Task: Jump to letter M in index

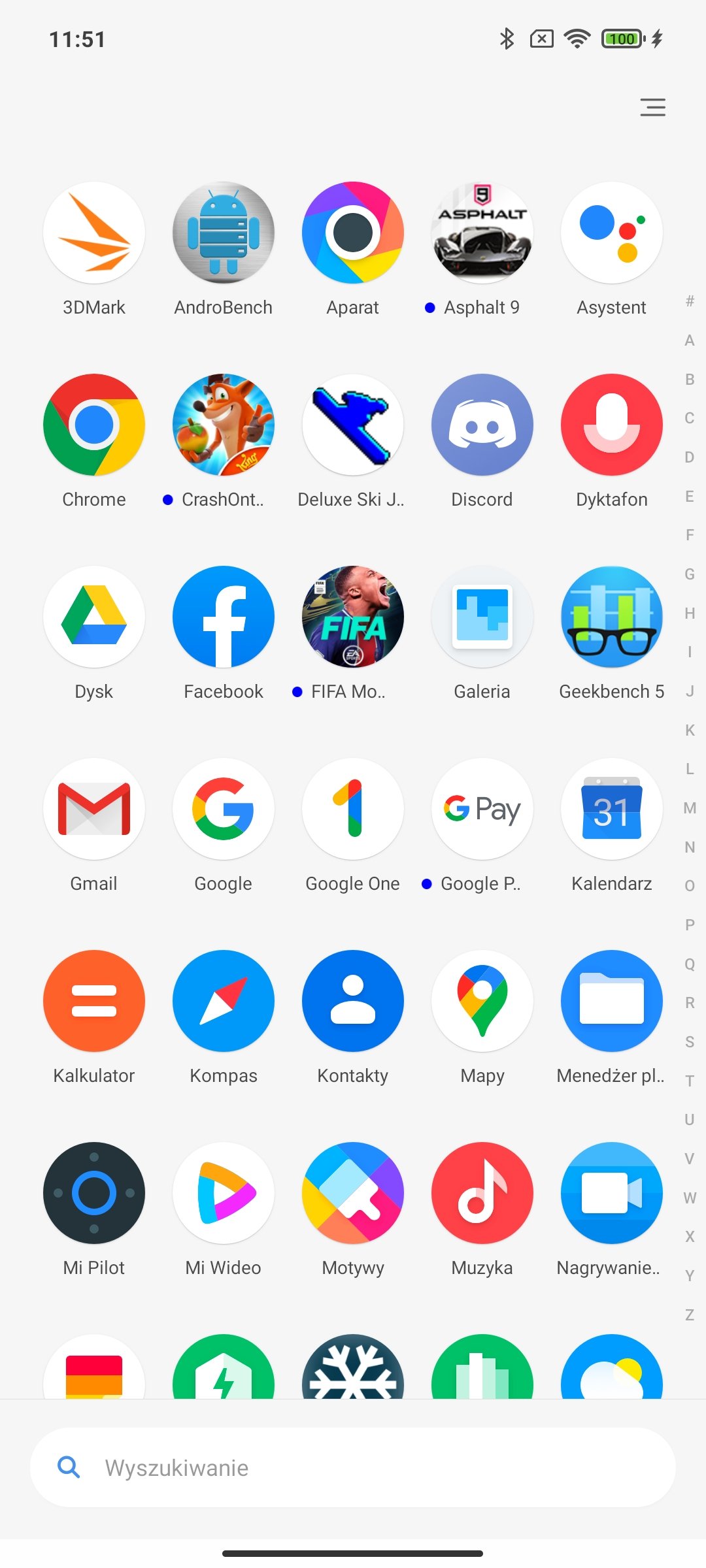Action: [690, 808]
